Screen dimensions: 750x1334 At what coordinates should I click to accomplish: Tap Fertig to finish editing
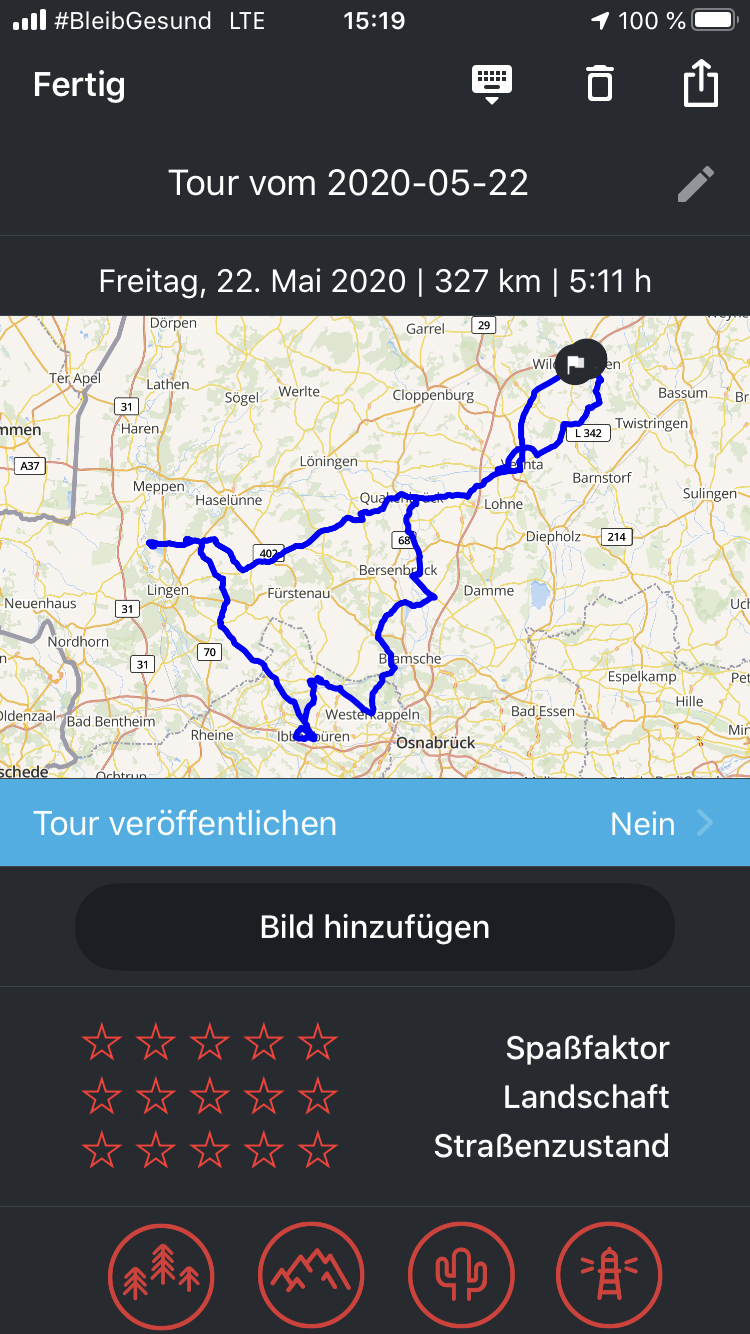[x=79, y=84]
